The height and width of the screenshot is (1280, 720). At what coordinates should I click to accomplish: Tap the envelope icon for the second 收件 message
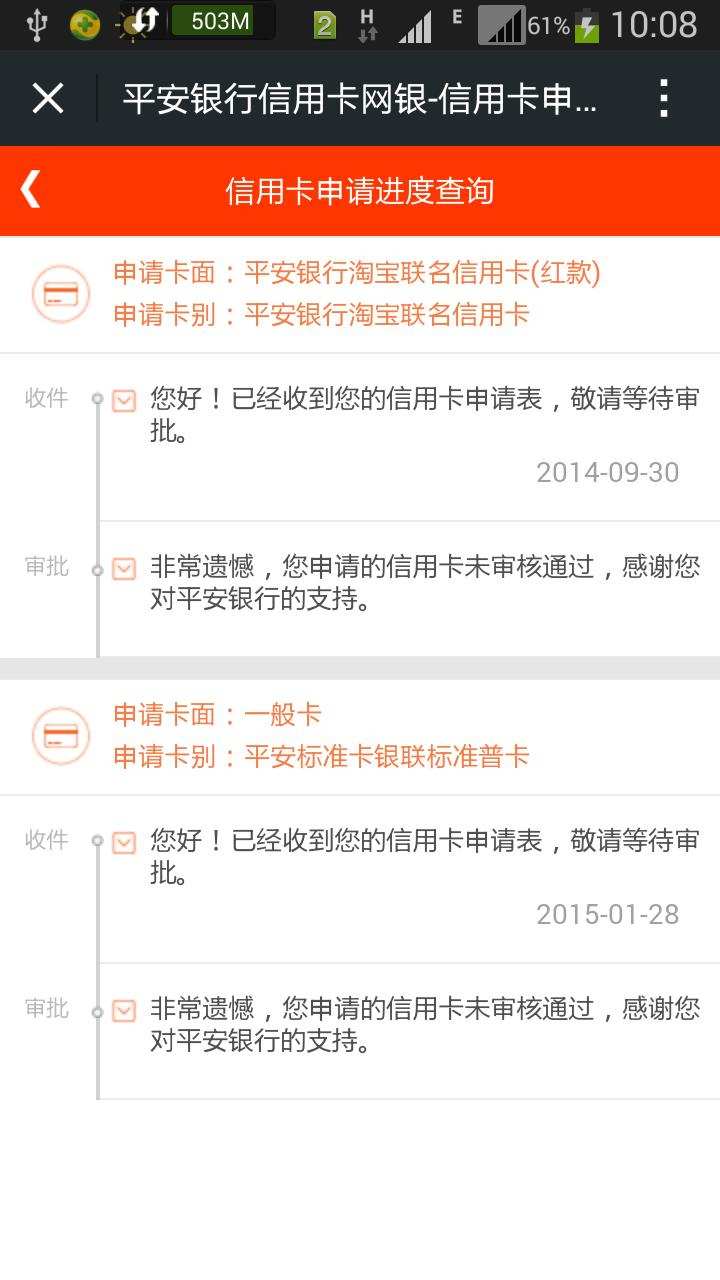122,841
